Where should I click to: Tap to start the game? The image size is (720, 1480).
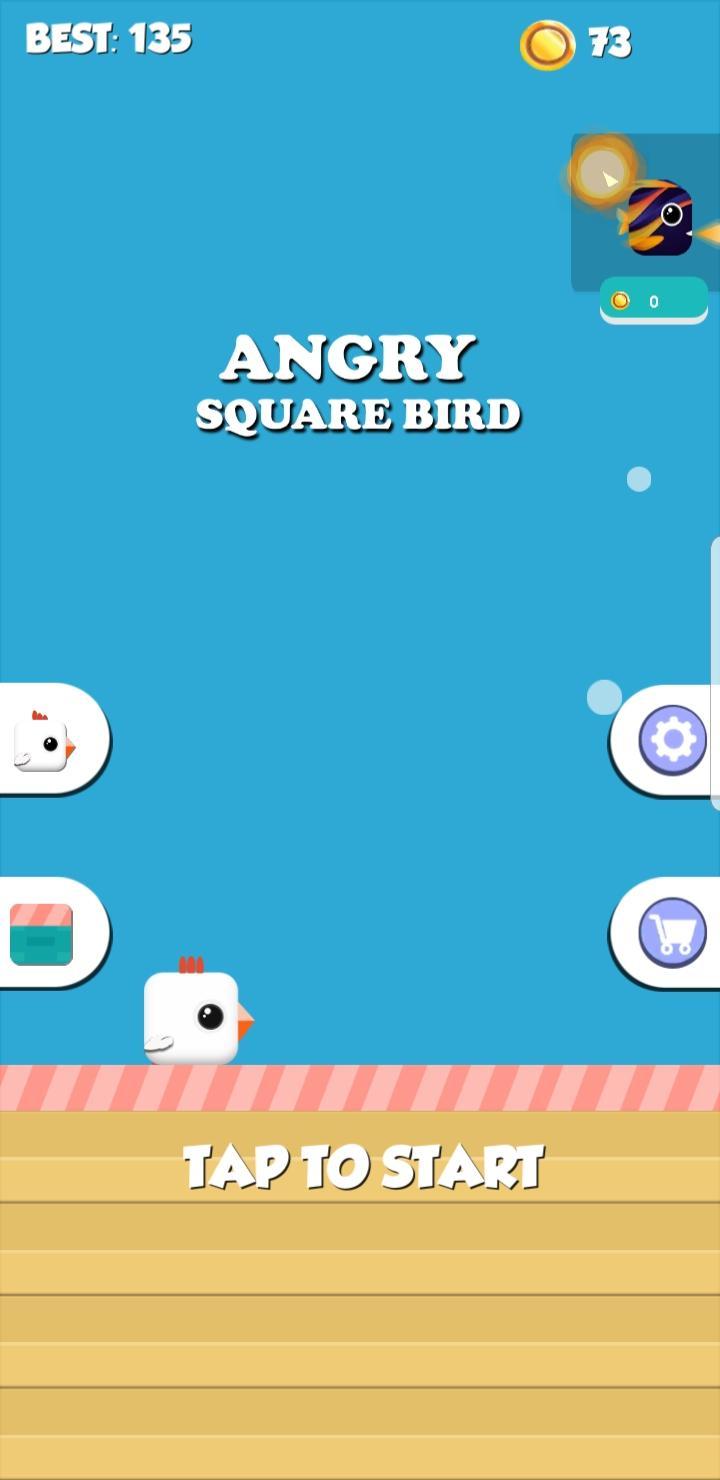click(362, 1167)
